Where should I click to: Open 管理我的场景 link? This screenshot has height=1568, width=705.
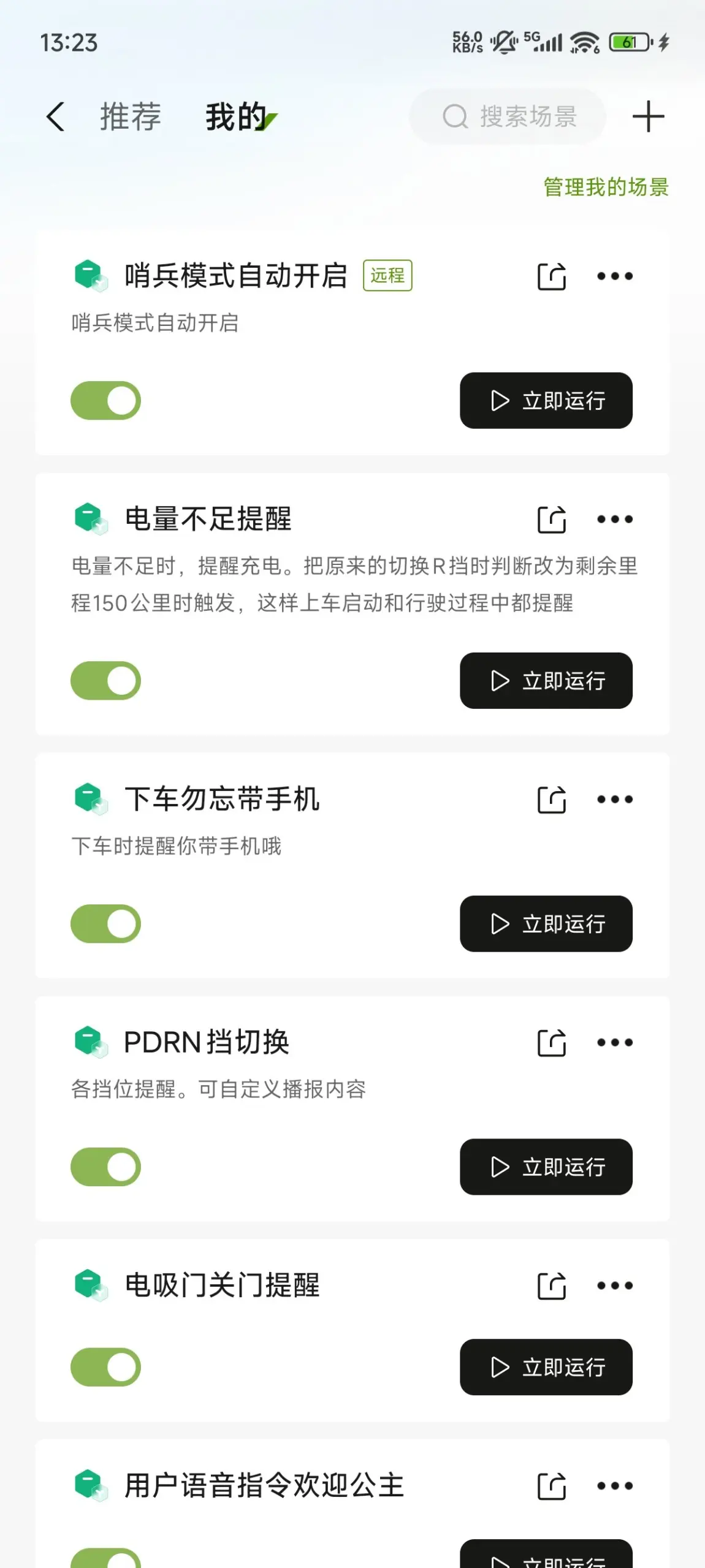(x=606, y=187)
